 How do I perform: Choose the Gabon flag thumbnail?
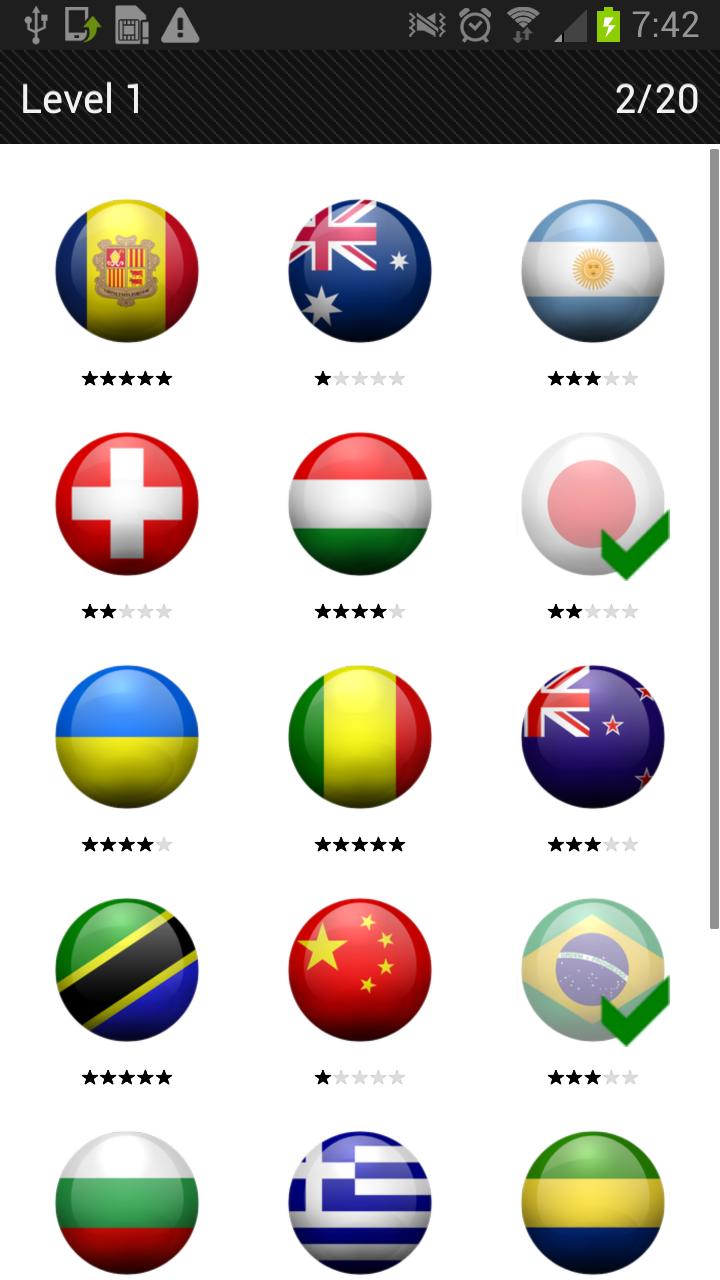592,1202
